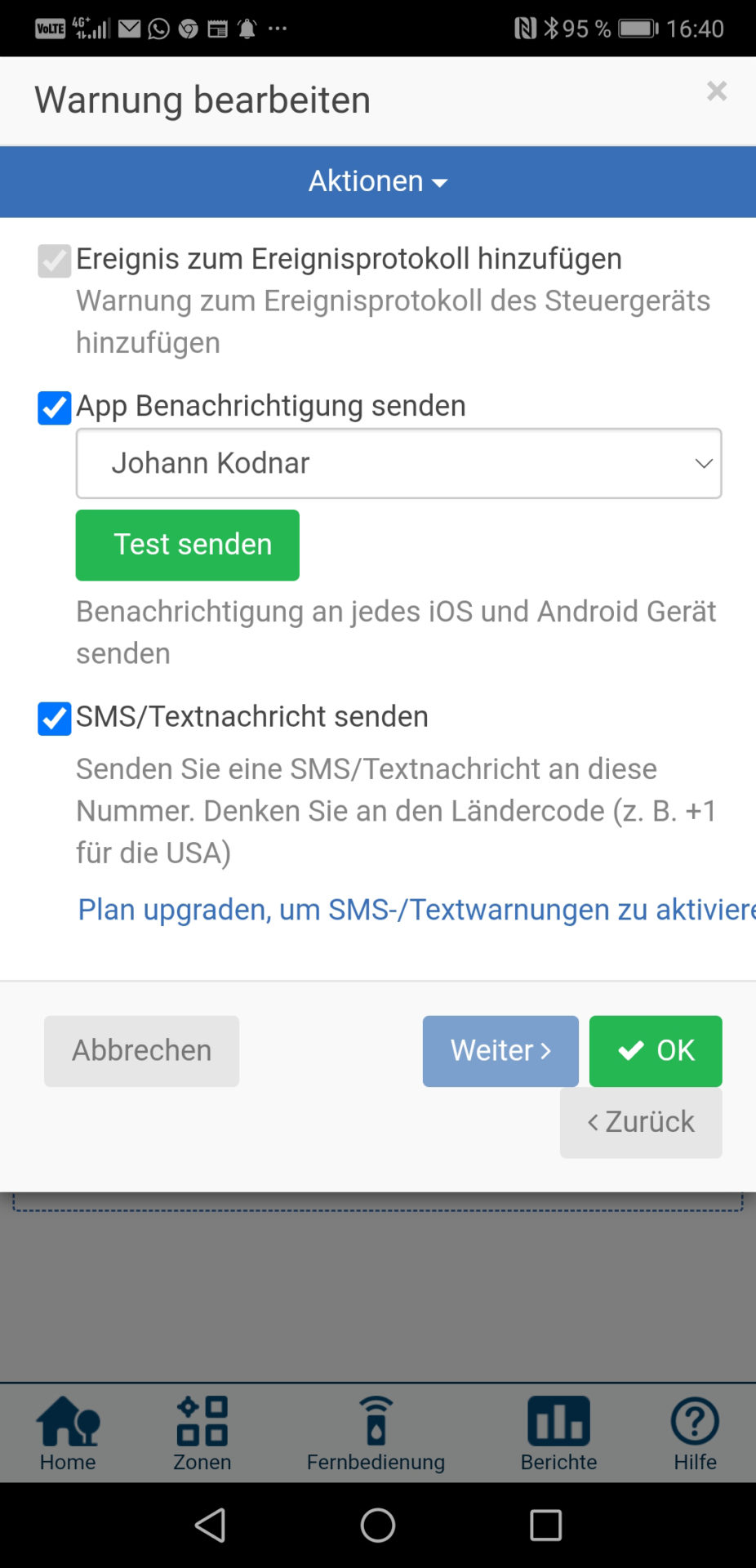Uncheck App Benachrichtigung senden
The height and width of the screenshot is (1568, 756).
tap(55, 408)
